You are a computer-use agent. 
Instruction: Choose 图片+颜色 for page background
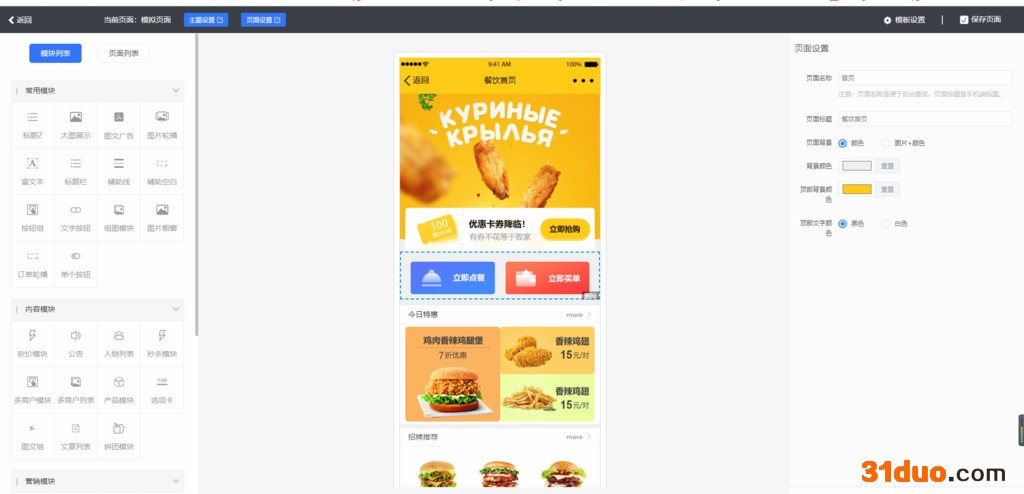886,143
